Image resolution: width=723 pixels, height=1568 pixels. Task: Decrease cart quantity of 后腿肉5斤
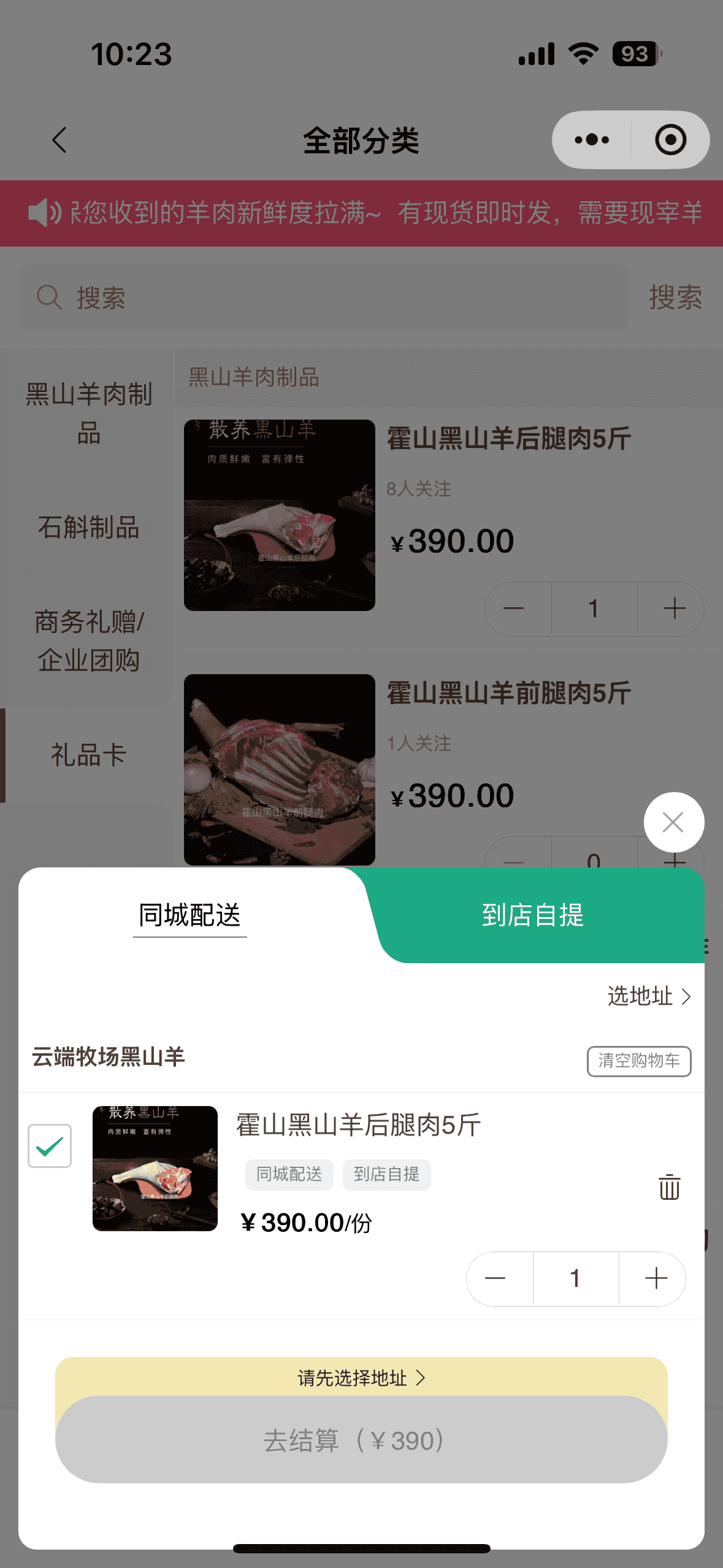coord(495,1278)
